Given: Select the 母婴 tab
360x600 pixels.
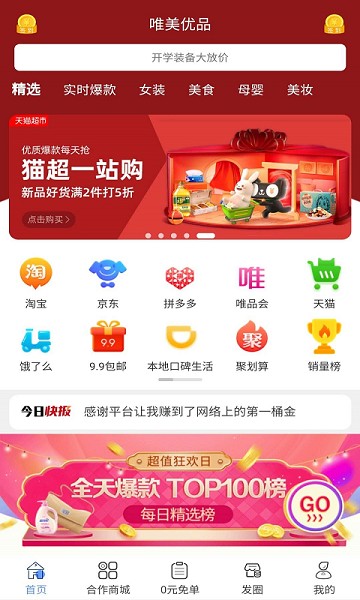Looking at the screenshot, I should click(251, 90).
